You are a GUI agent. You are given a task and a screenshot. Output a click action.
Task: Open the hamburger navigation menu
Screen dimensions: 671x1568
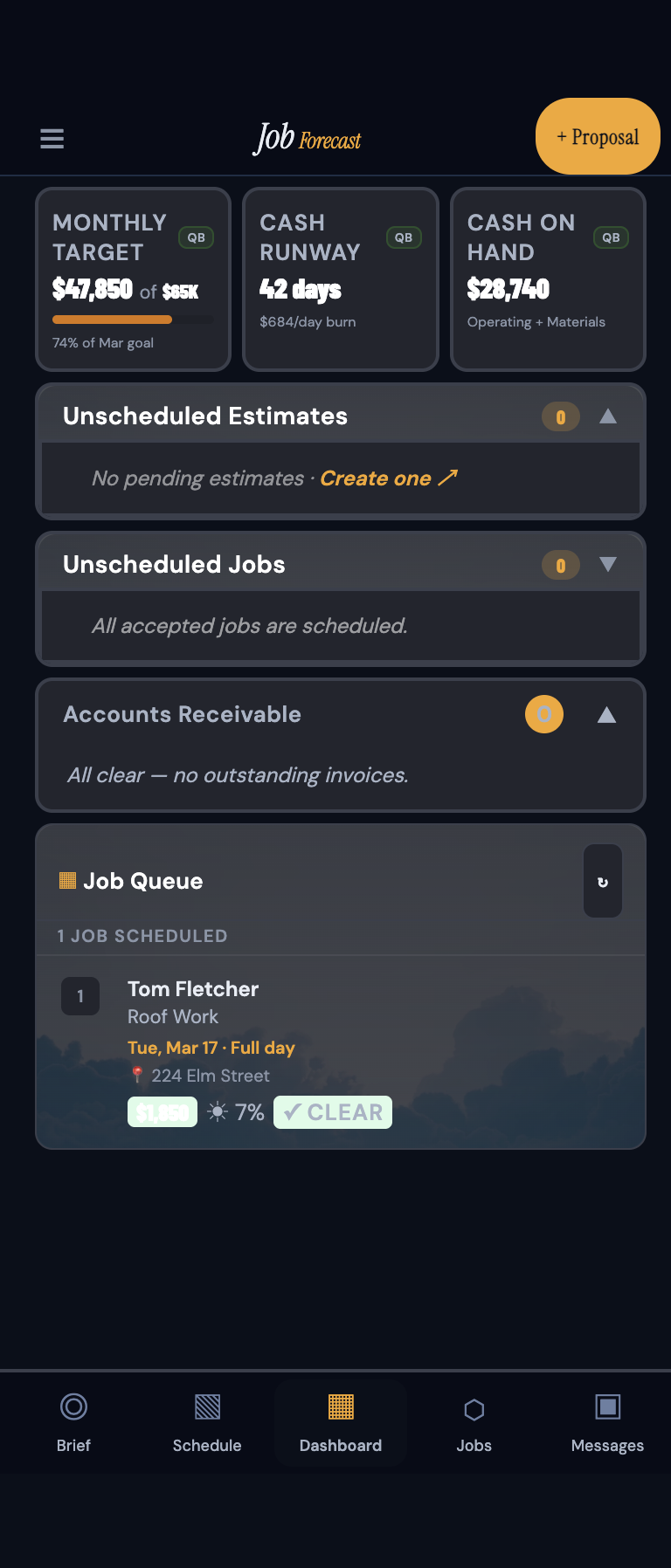tap(52, 138)
